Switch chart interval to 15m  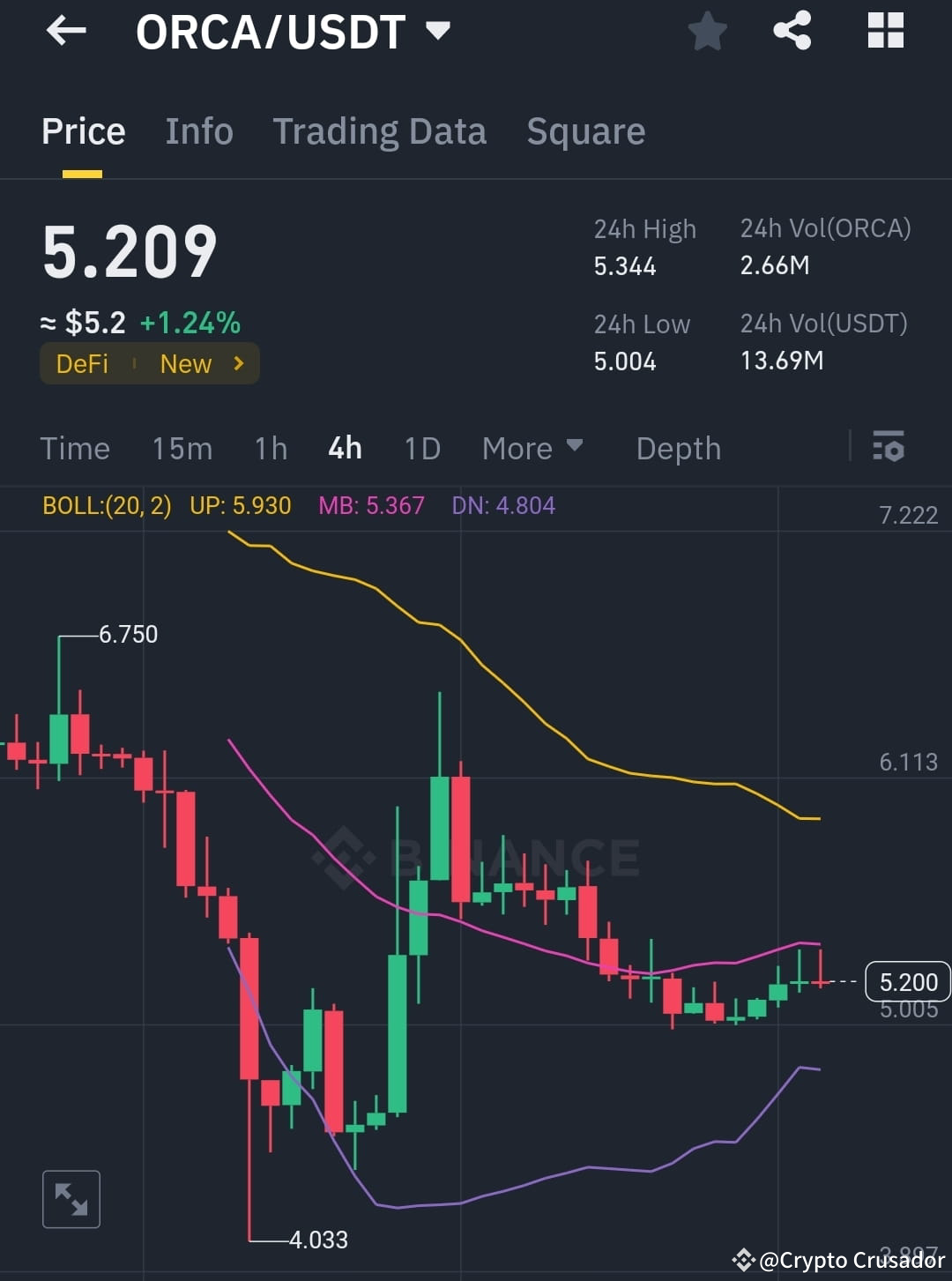pyautogui.click(x=182, y=448)
